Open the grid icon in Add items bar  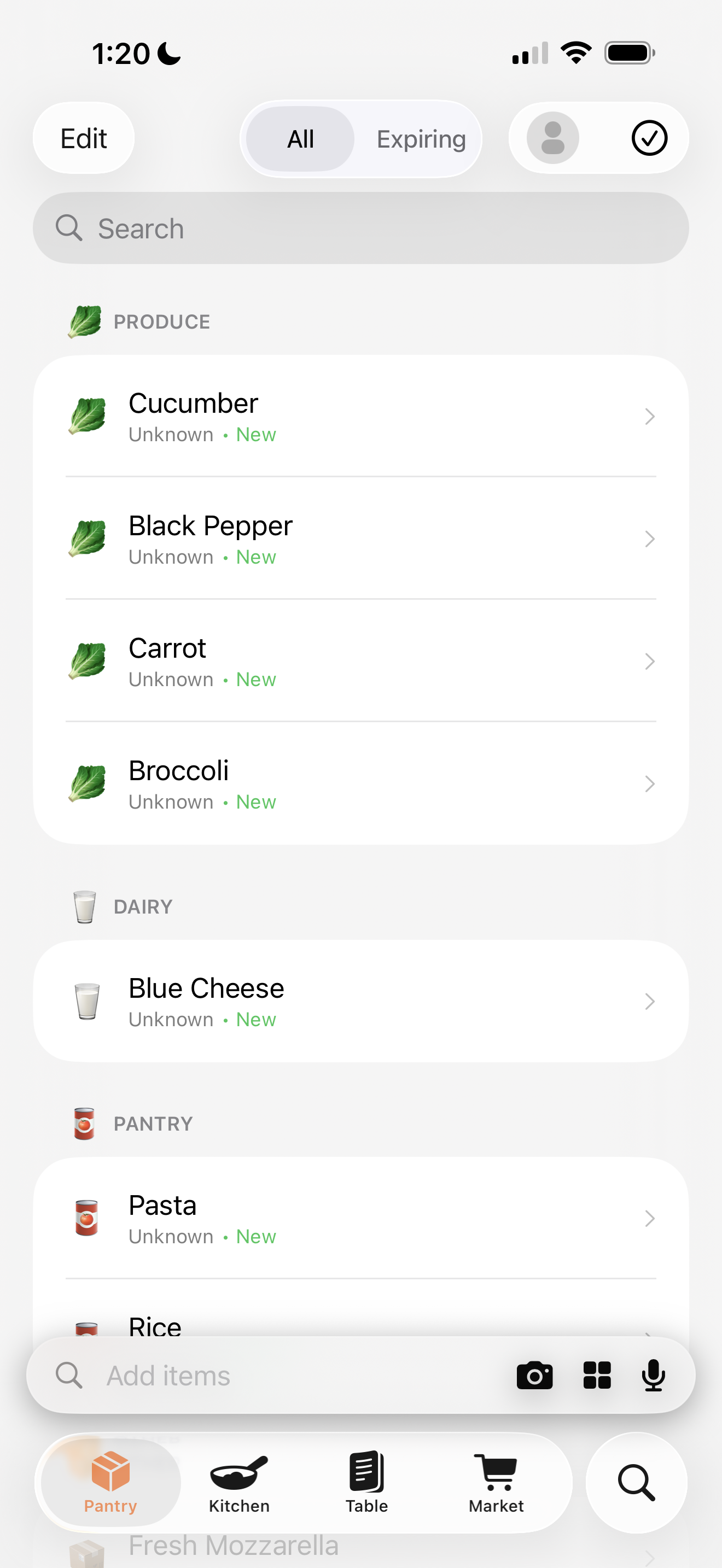pyautogui.click(x=597, y=1376)
